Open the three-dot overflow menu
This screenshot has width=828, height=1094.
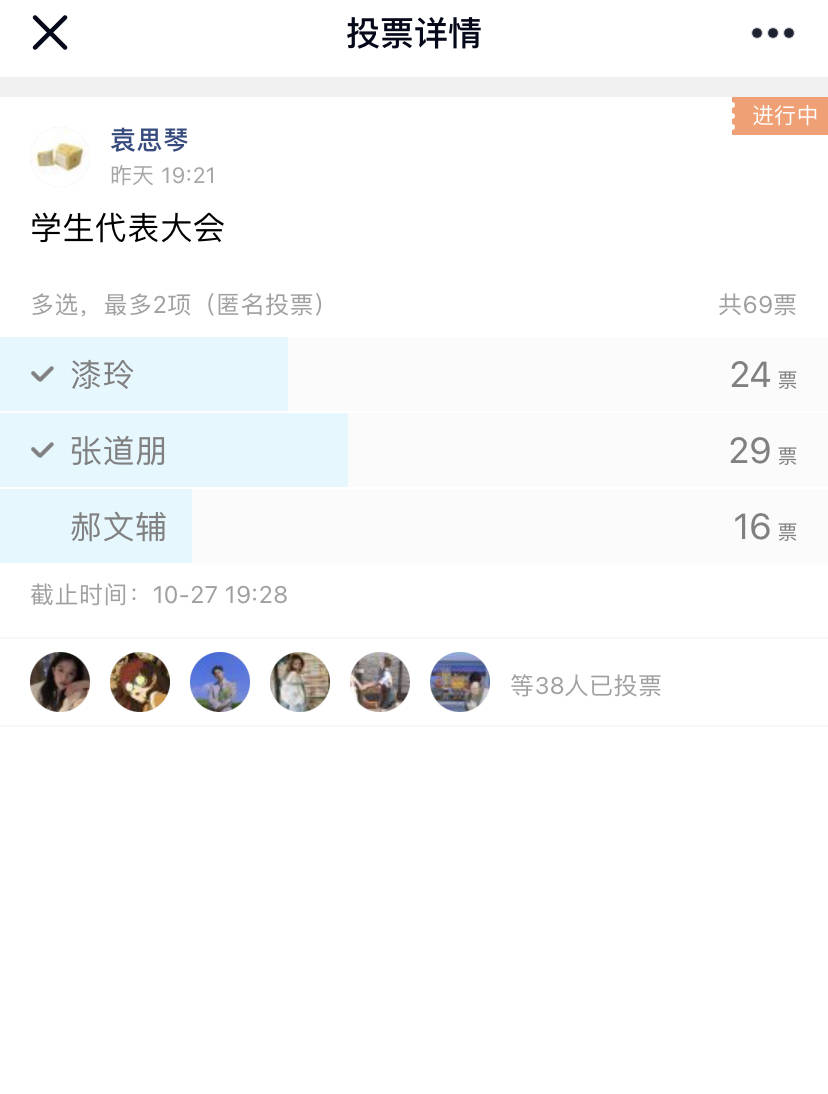click(772, 33)
